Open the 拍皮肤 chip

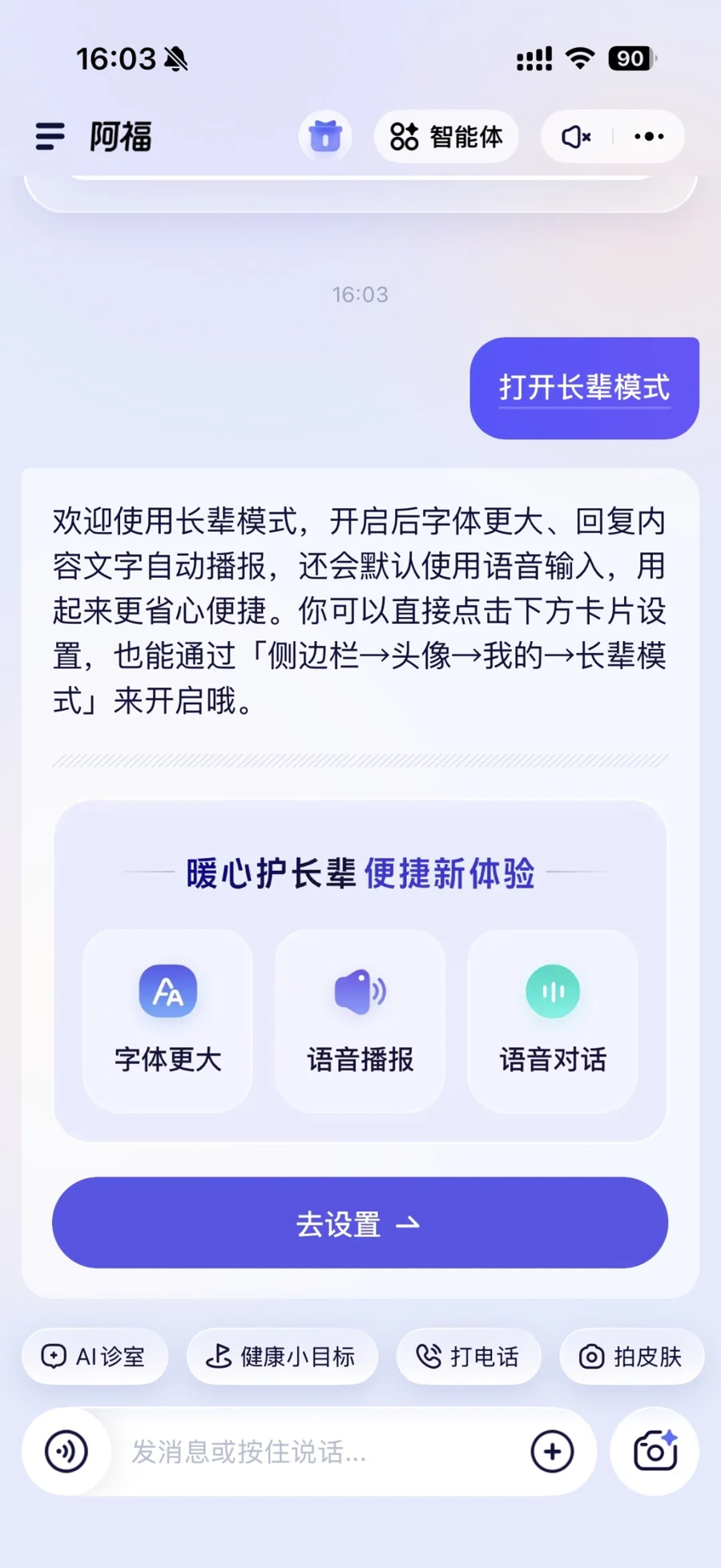click(x=631, y=1356)
